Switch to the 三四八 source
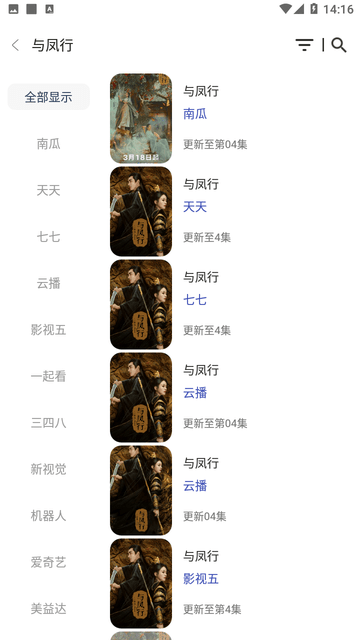360x640 pixels. click(x=49, y=423)
